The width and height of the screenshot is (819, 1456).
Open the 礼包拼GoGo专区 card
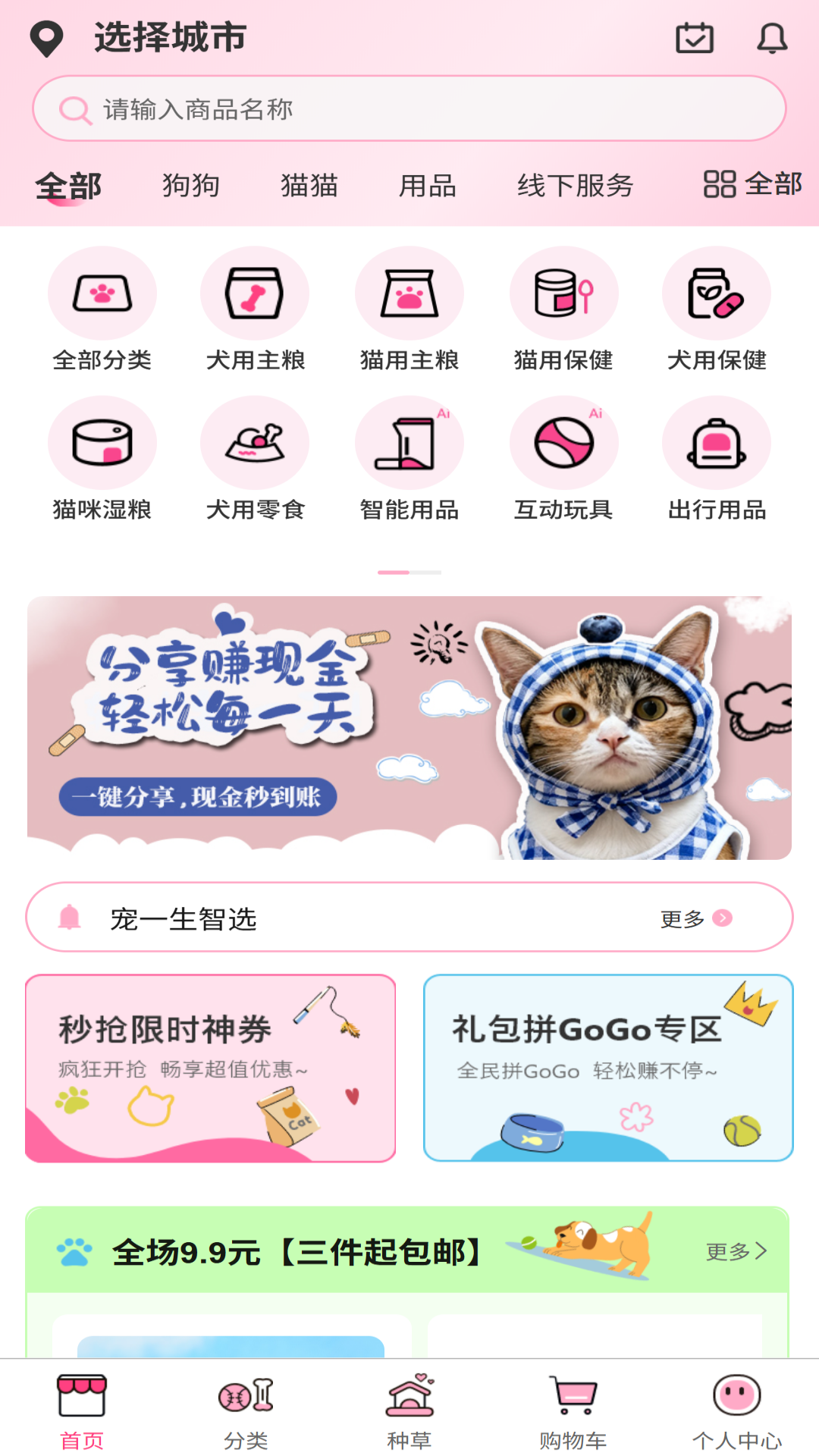pyautogui.click(x=608, y=1068)
